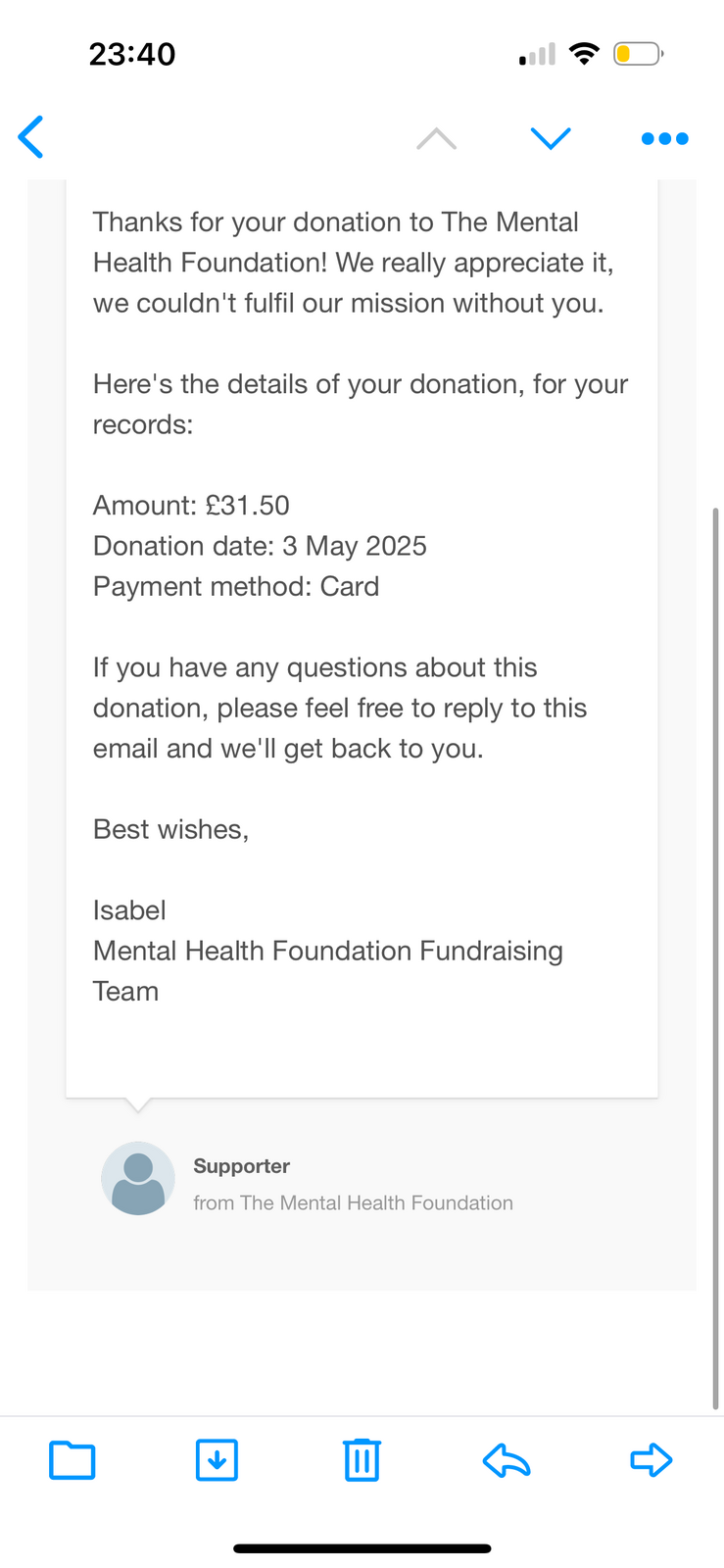Go back to the inbox list
Viewport: 724px width, 1568px height.
click(31, 137)
